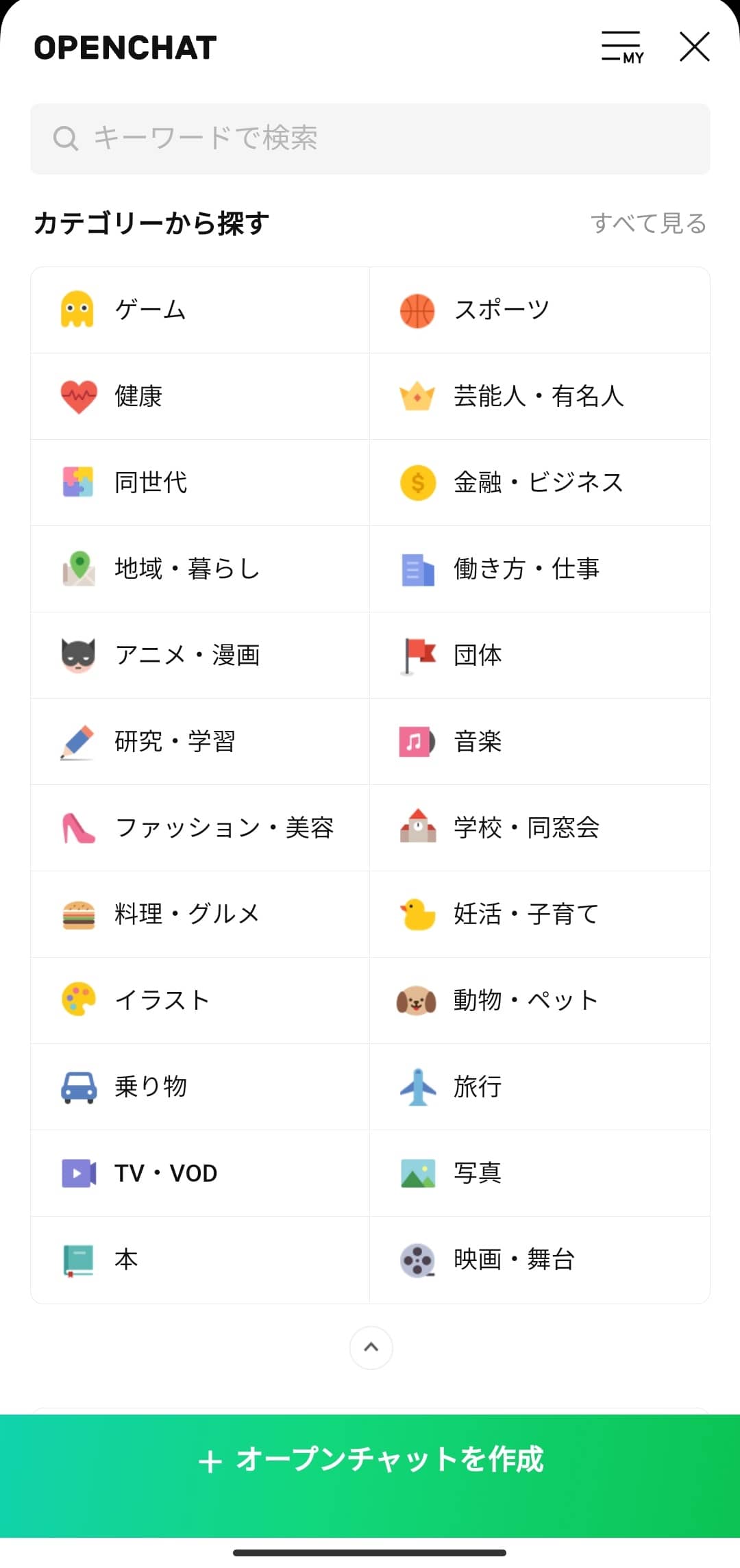Image resolution: width=740 pixels, height=1568 pixels.
Task: Open 金融・ビジネス via coin icon
Action: coord(417,482)
